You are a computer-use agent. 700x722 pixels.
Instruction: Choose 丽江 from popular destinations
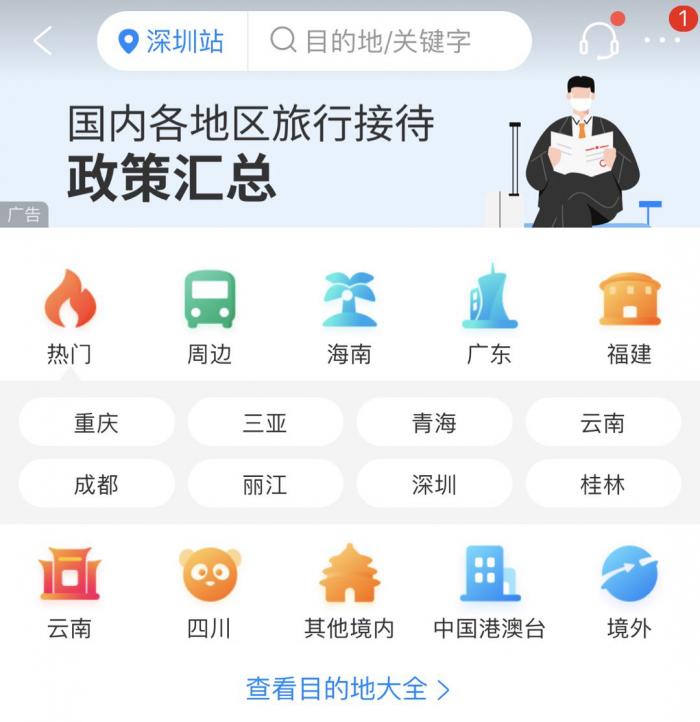pyautogui.click(x=265, y=485)
